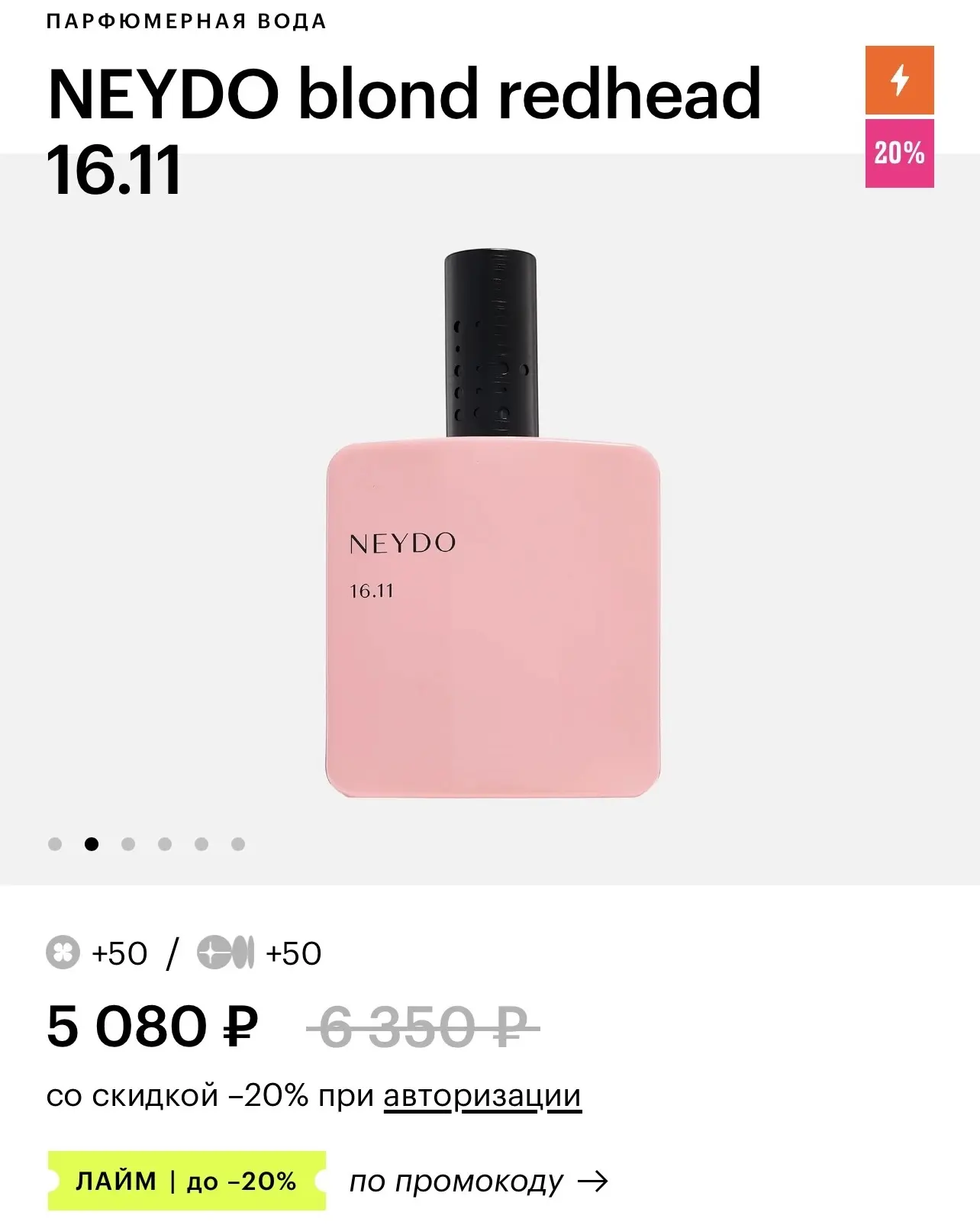
Task: Tap the orange lightning badge
Action: coord(899,80)
